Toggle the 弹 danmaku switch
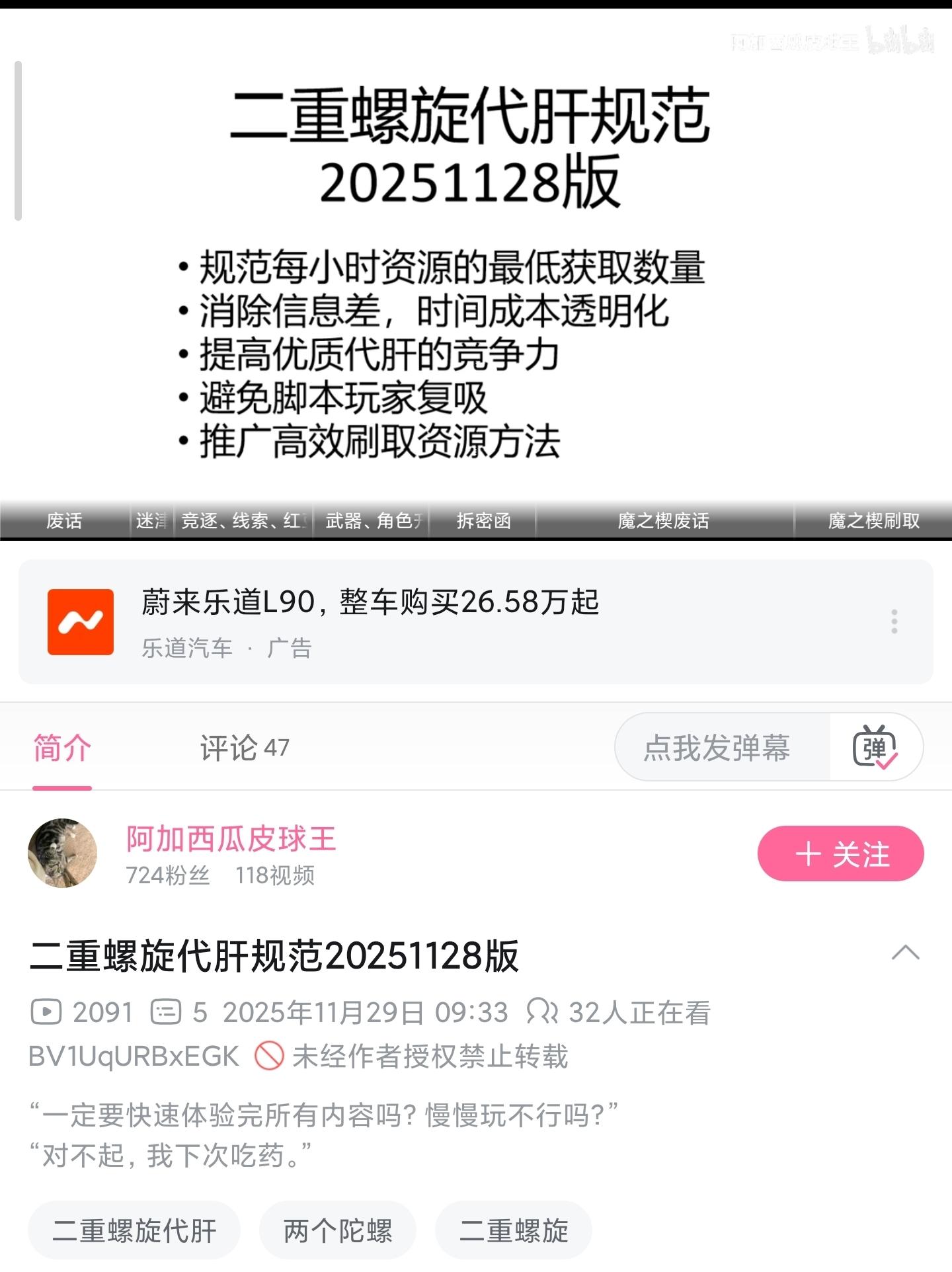The width and height of the screenshot is (952, 1272). 875,748
